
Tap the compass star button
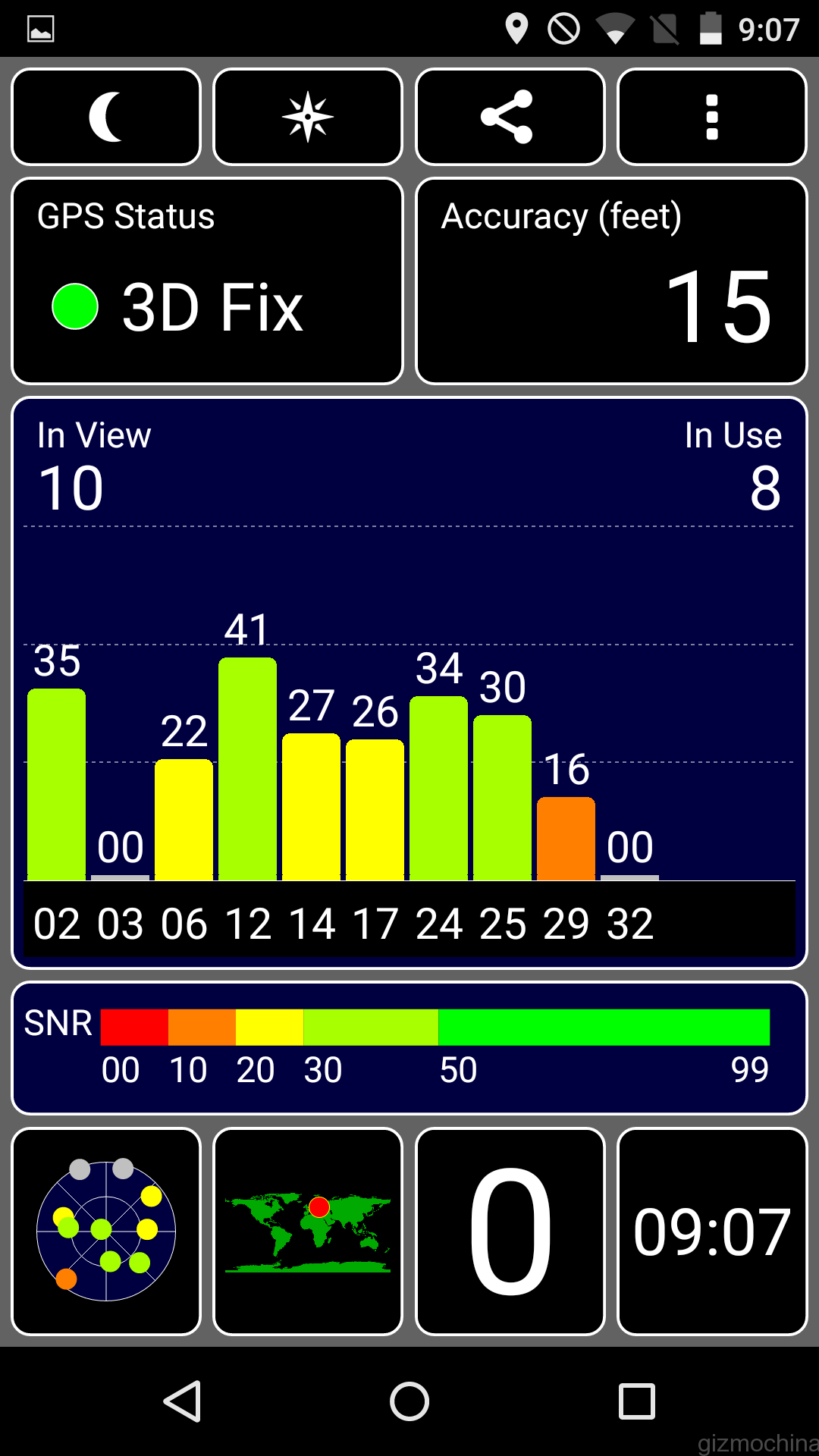point(308,117)
